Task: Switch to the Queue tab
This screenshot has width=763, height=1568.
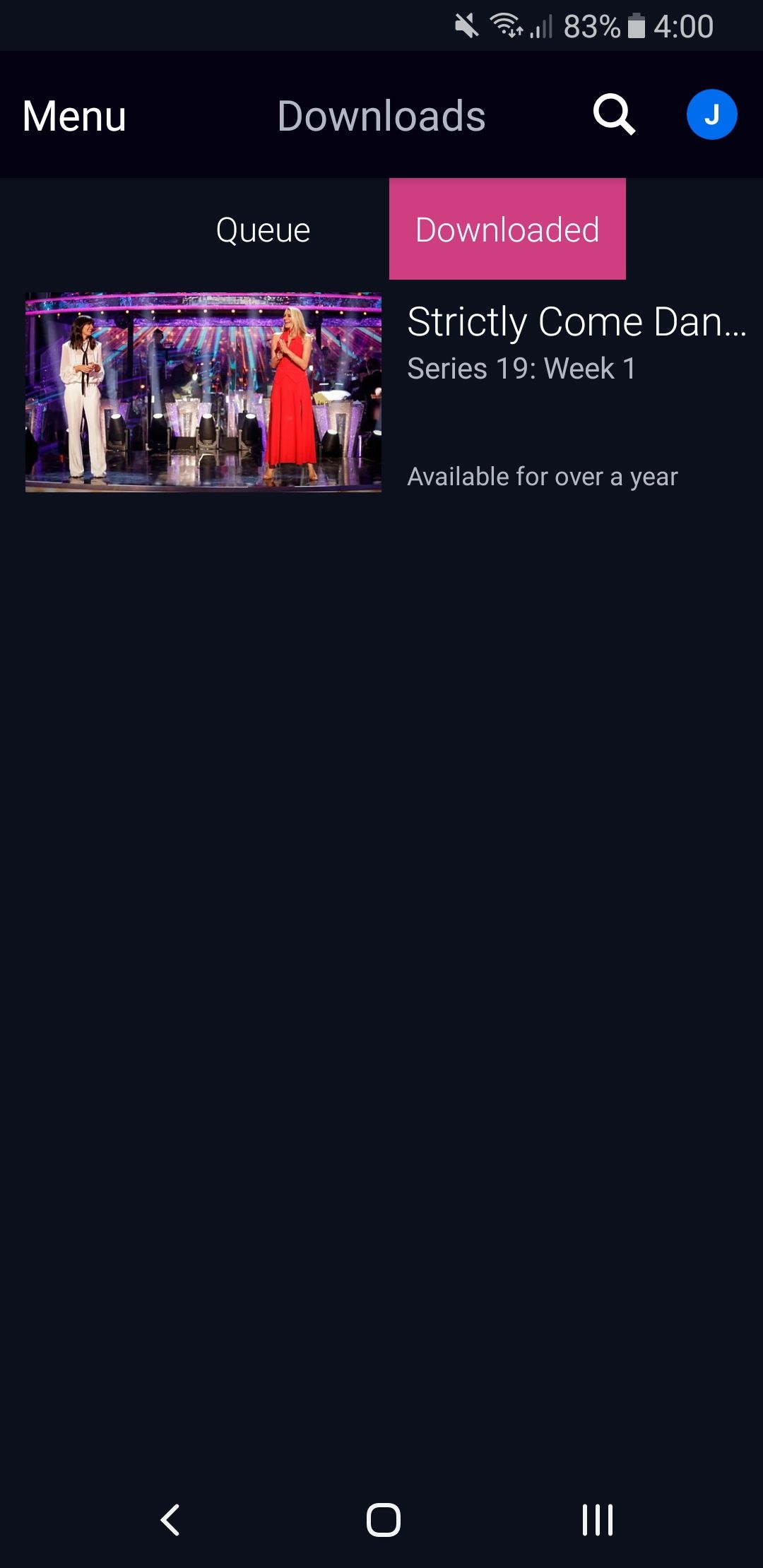Action: [263, 229]
